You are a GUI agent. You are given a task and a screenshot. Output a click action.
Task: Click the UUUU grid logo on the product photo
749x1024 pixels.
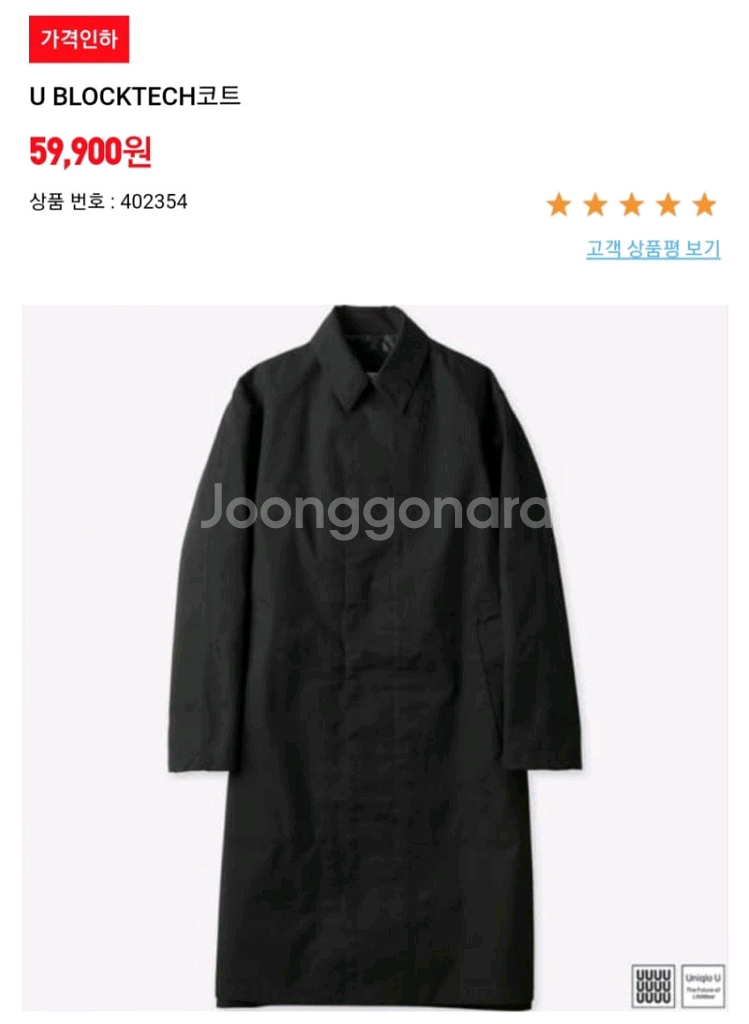[x=654, y=987]
